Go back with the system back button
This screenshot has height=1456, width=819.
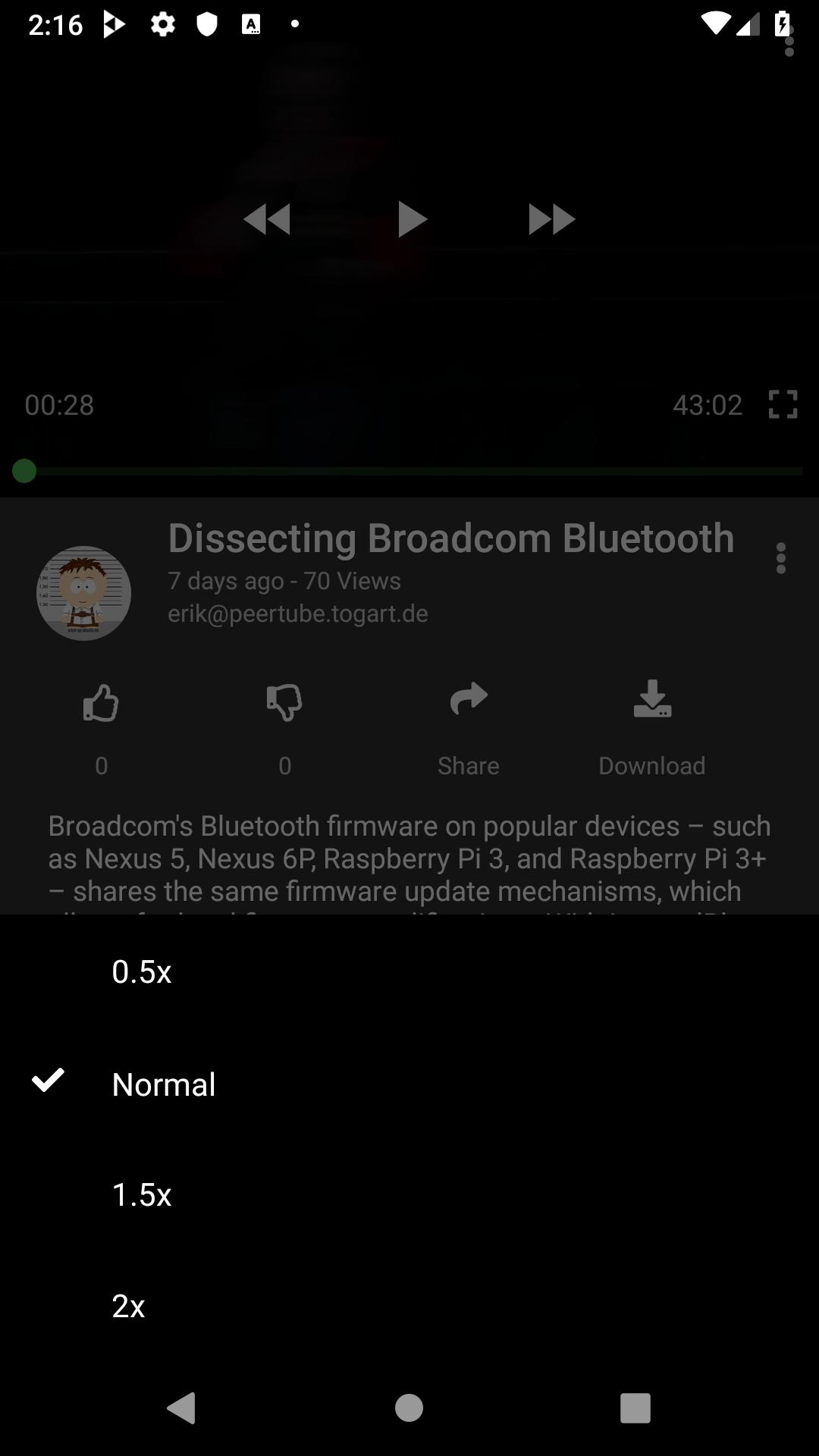tap(181, 1408)
